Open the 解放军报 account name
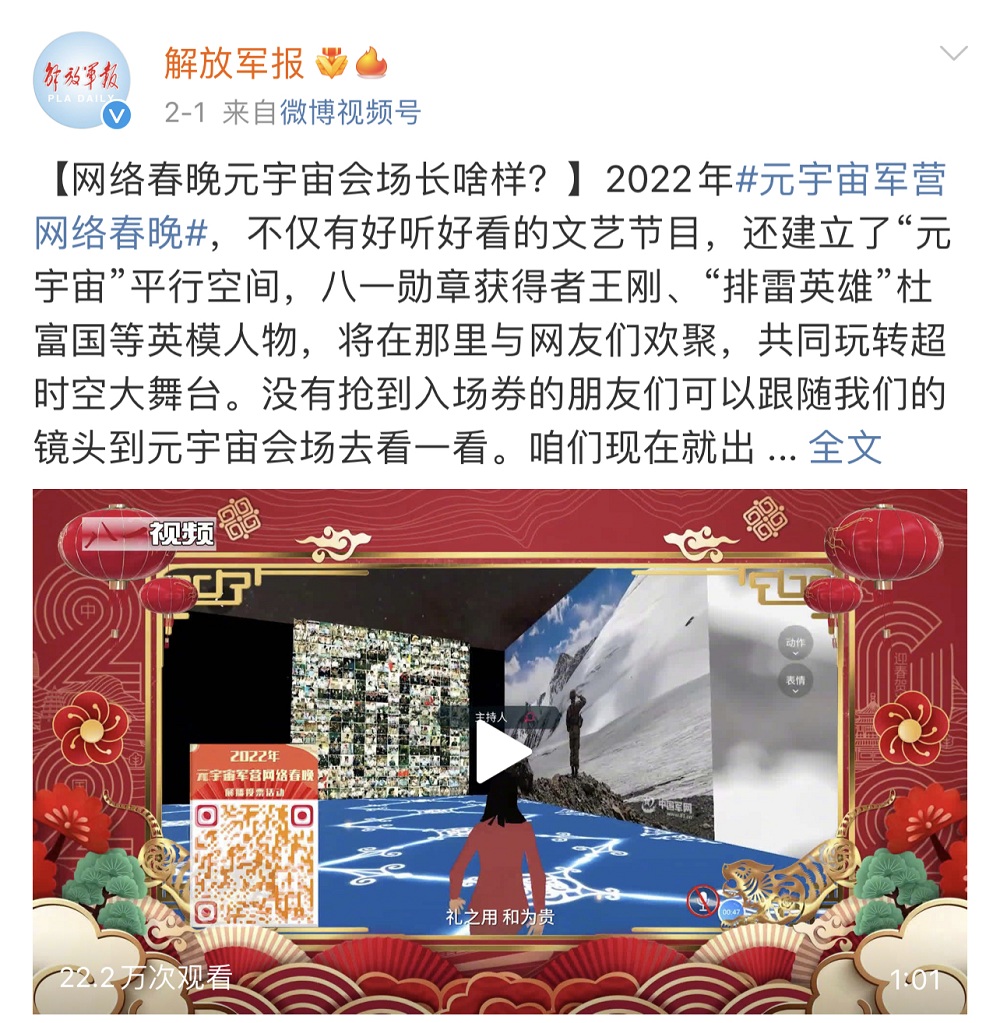The height and width of the screenshot is (1023, 1000). [234, 63]
